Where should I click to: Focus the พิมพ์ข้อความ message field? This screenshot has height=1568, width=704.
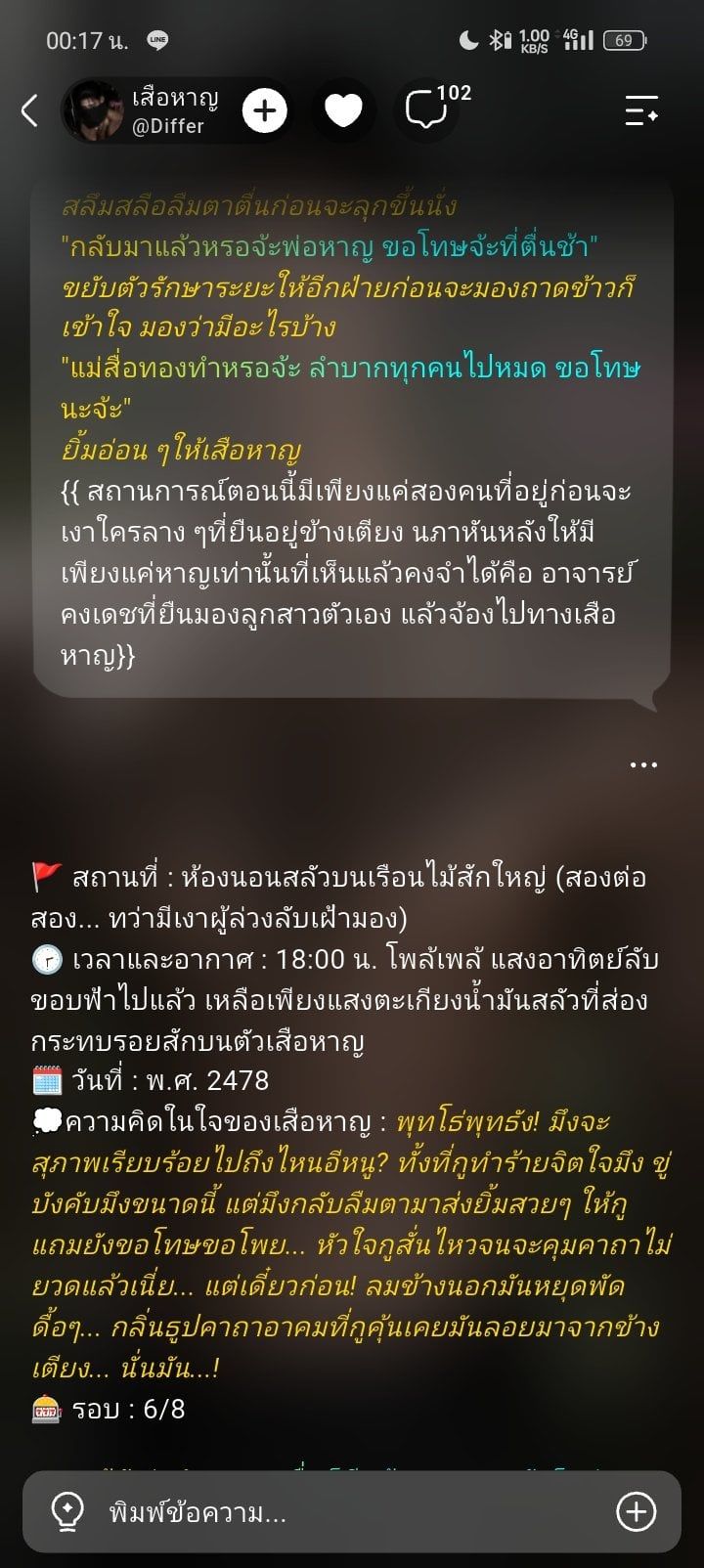[x=352, y=1512]
